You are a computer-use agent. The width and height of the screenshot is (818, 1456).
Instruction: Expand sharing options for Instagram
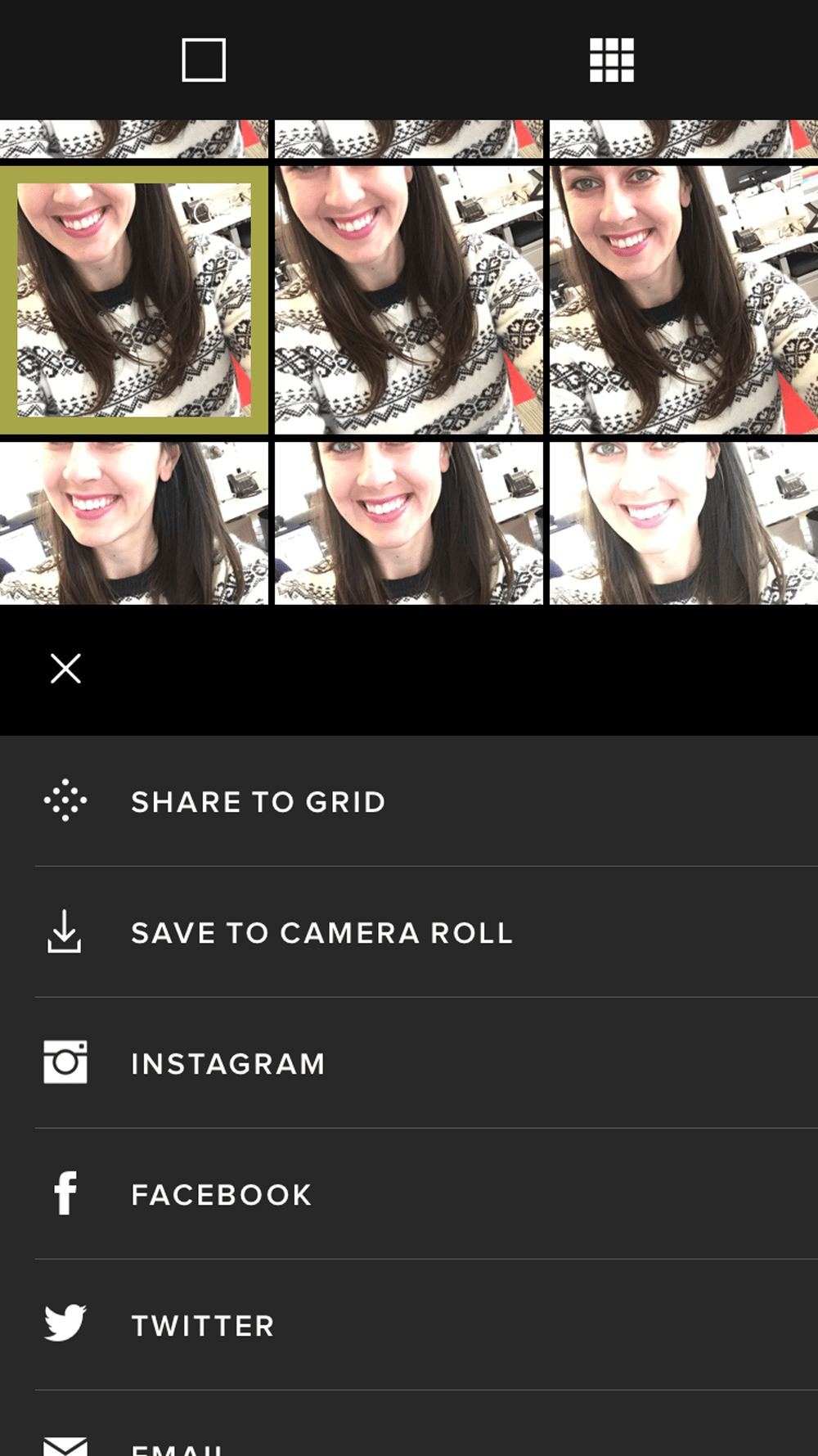(228, 1062)
